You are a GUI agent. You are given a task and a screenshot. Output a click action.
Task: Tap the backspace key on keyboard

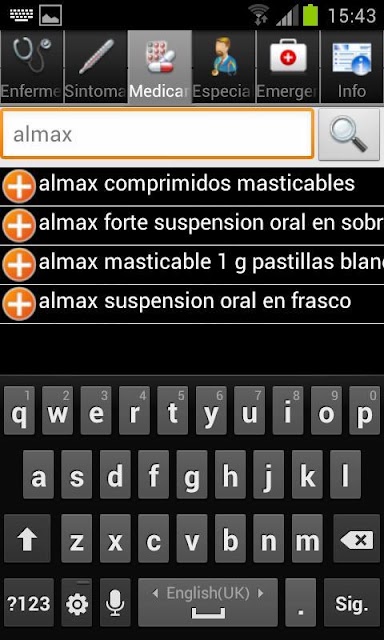tap(357, 539)
